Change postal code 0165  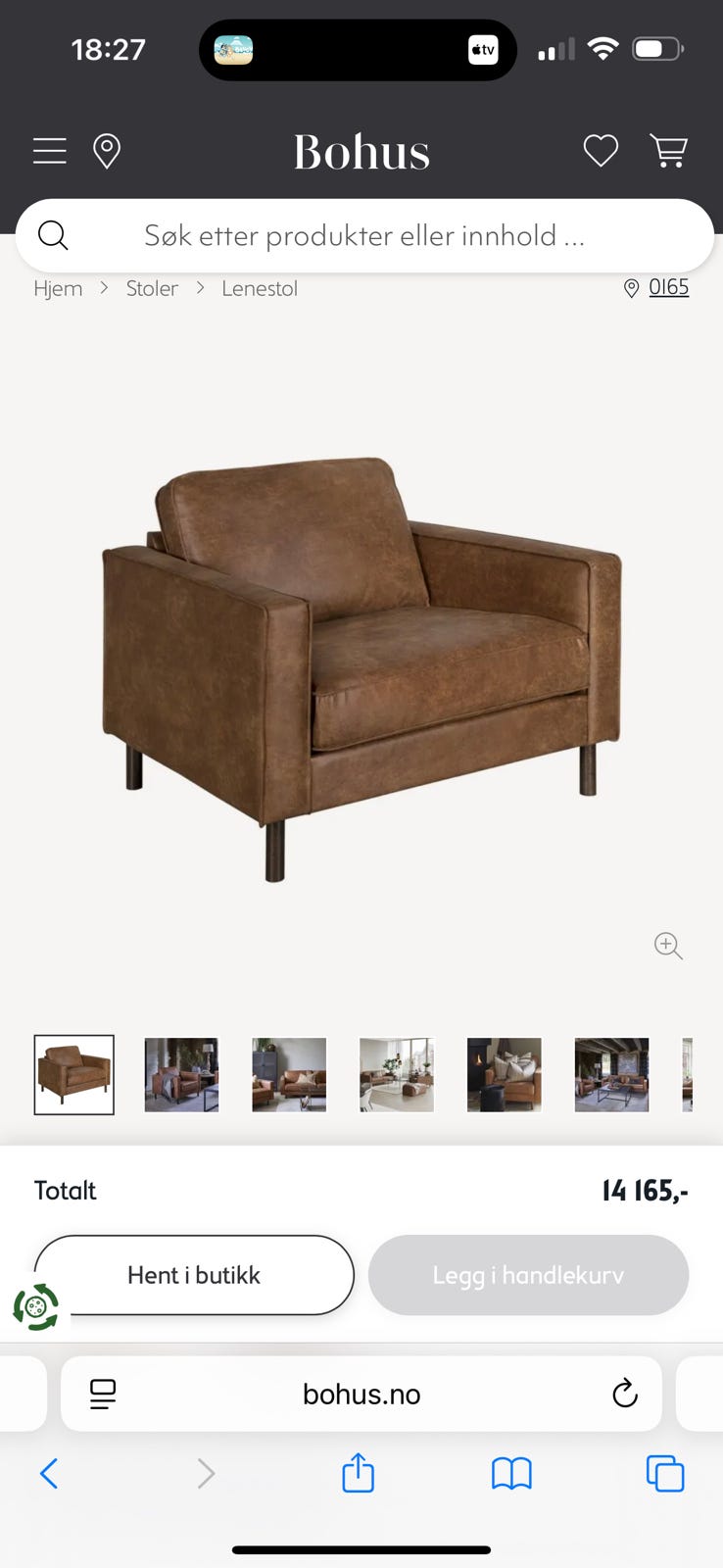point(668,287)
